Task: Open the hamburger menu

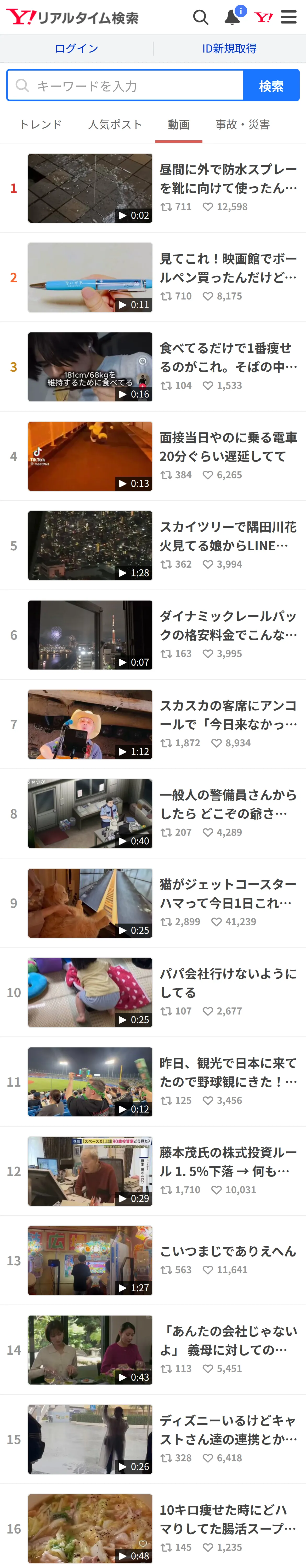Action: (289, 17)
